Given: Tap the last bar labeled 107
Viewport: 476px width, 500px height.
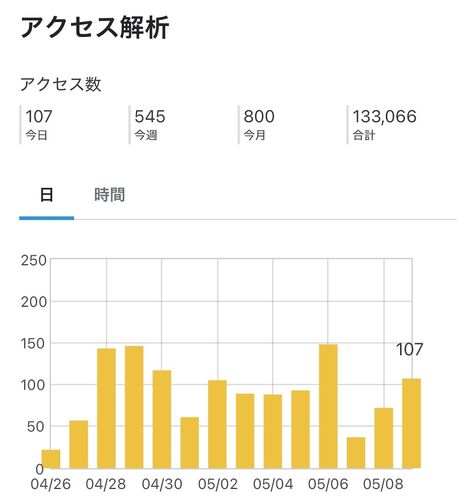Looking at the screenshot, I should (411, 423).
